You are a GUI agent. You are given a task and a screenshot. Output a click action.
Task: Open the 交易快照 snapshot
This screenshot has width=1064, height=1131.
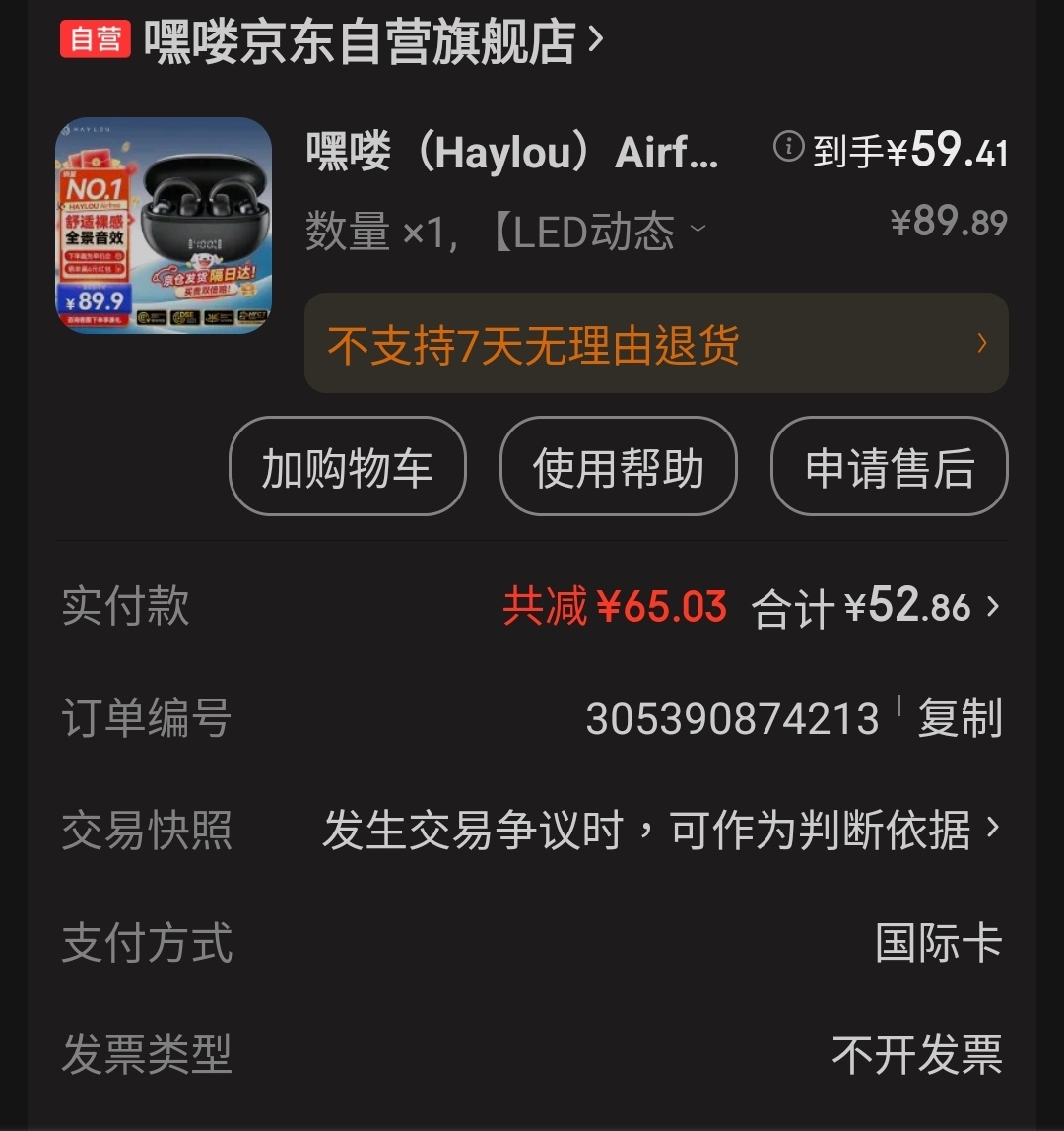pos(660,831)
